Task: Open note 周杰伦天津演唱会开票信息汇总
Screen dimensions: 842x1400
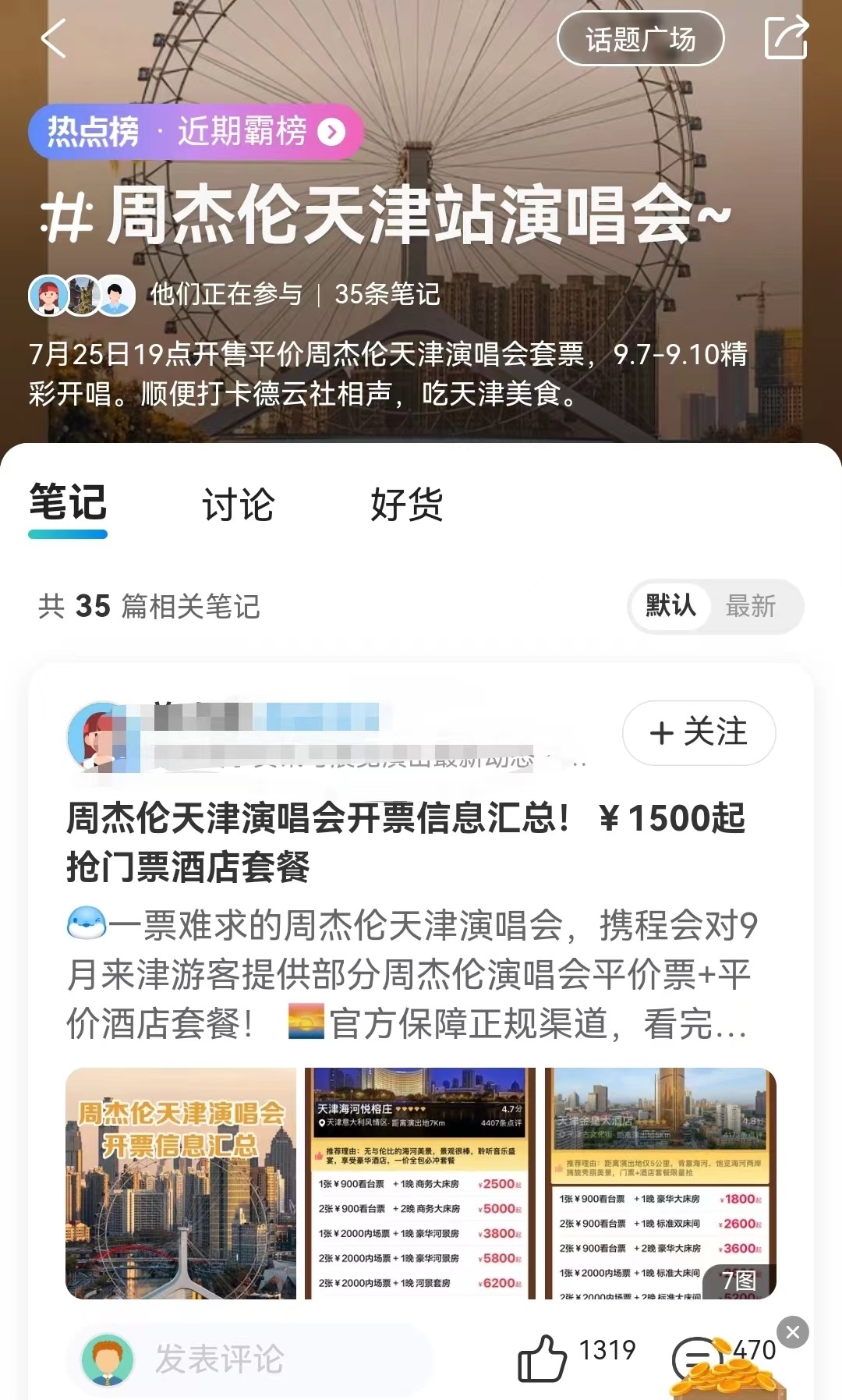Action: [405, 842]
